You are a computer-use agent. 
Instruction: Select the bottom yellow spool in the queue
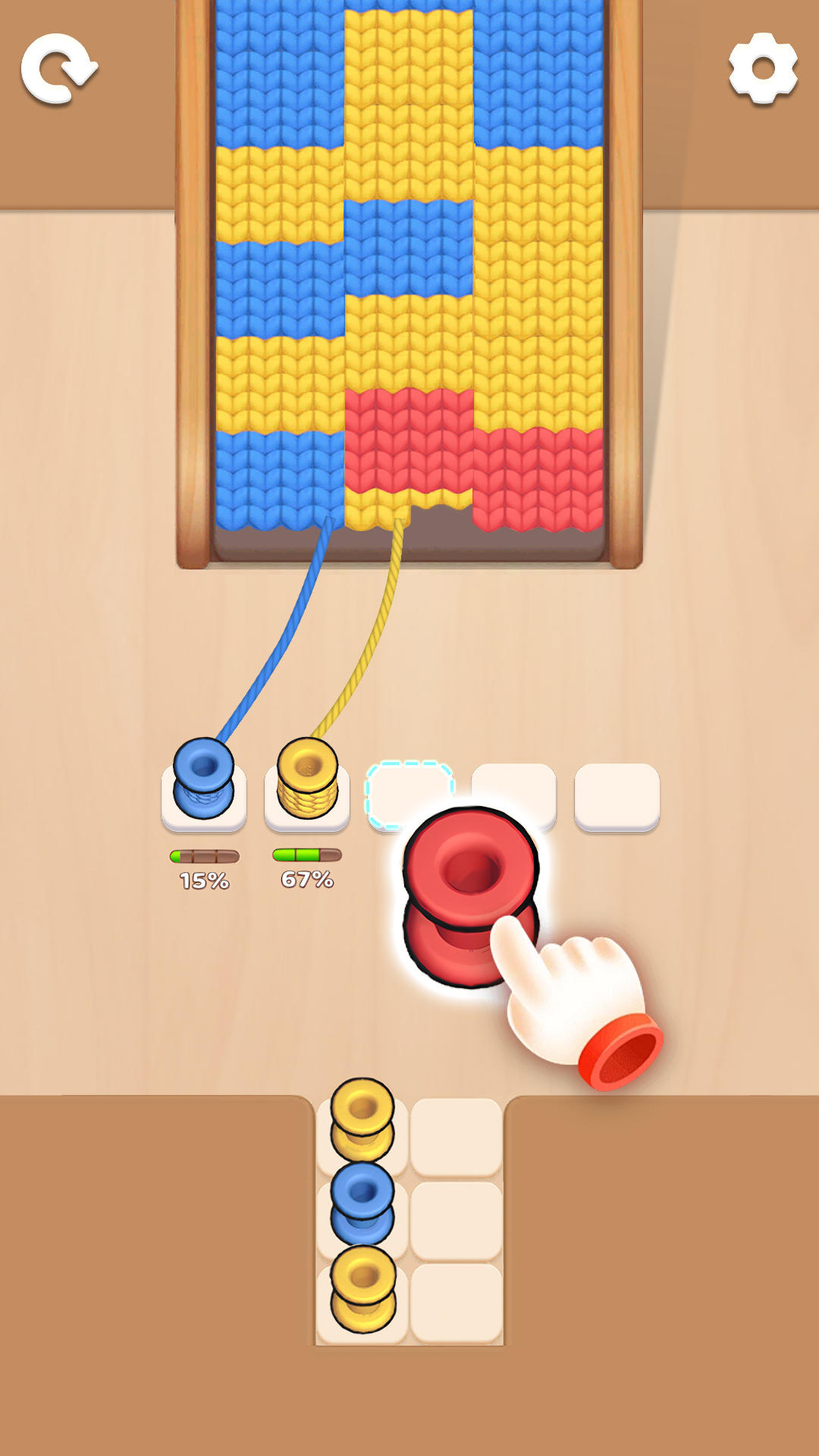[362, 1288]
